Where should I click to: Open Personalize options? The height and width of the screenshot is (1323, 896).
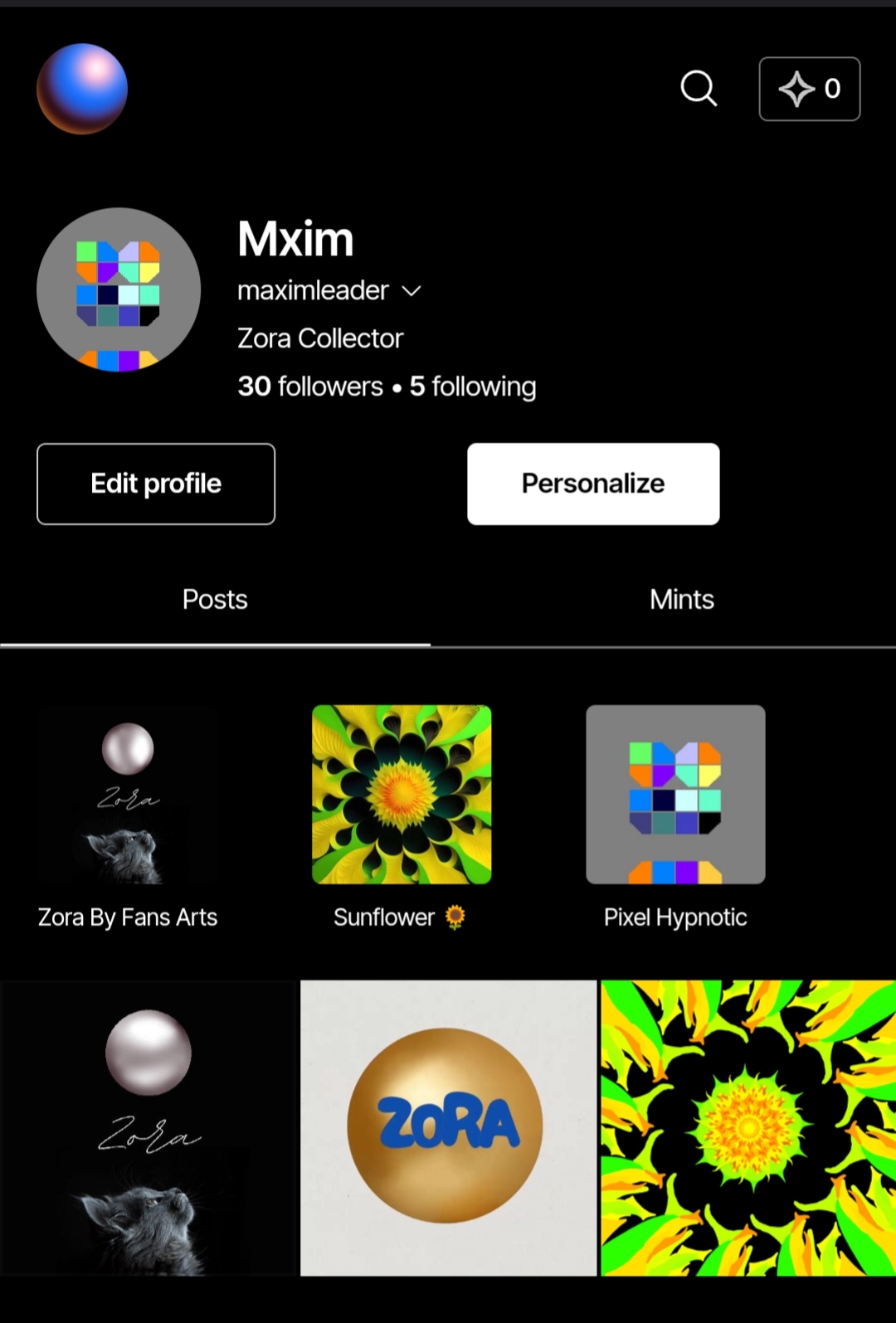[x=593, y=484]
